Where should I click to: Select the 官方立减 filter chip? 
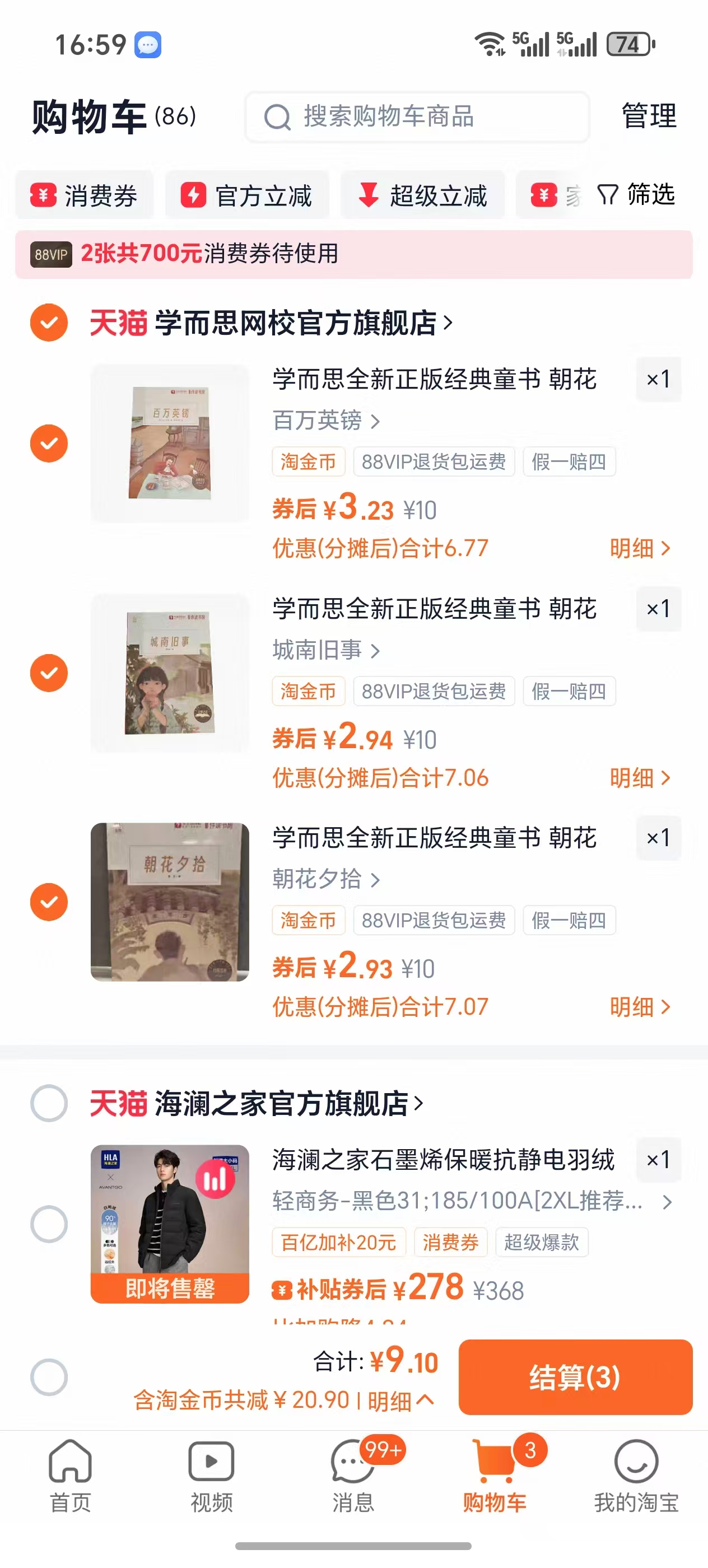point(246,196)
